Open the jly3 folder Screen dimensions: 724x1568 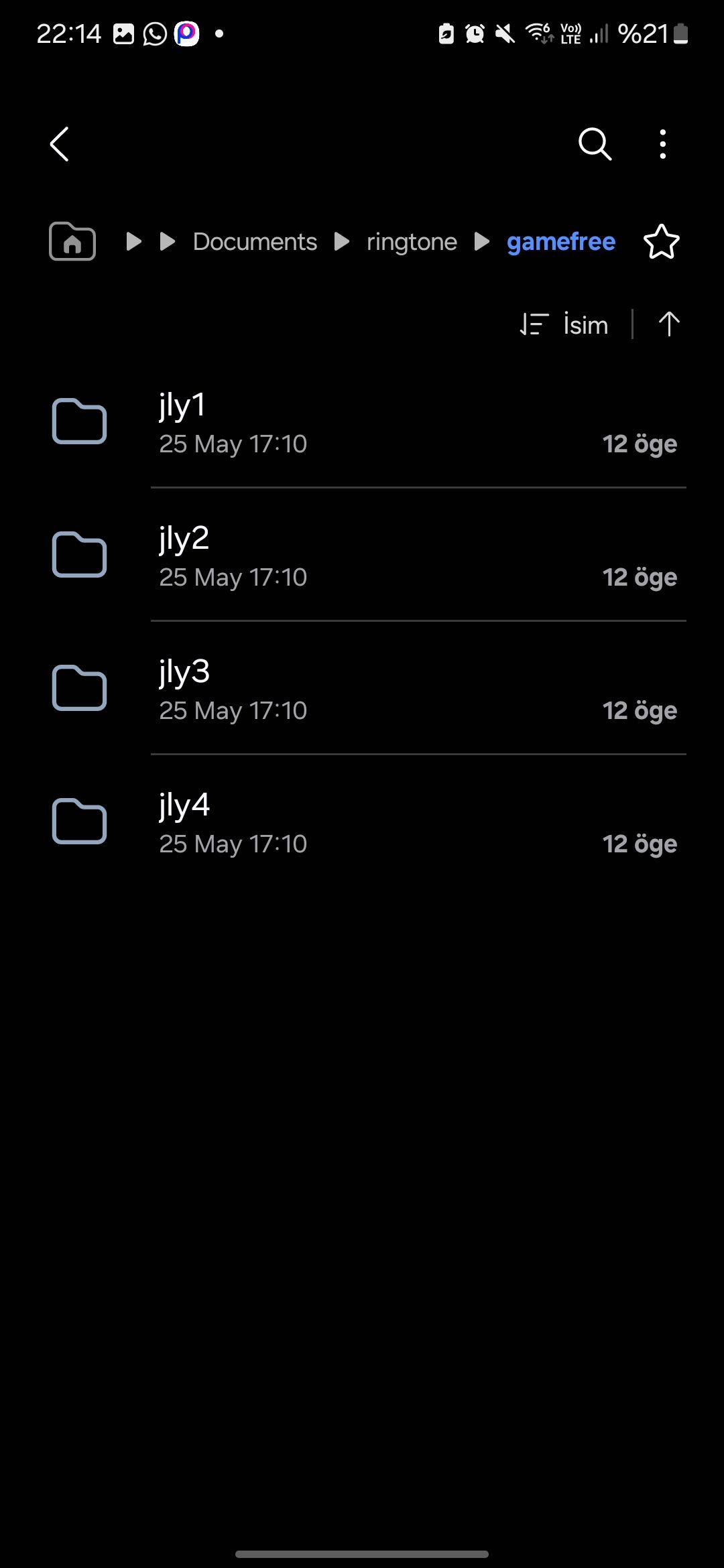coord(362,690)
